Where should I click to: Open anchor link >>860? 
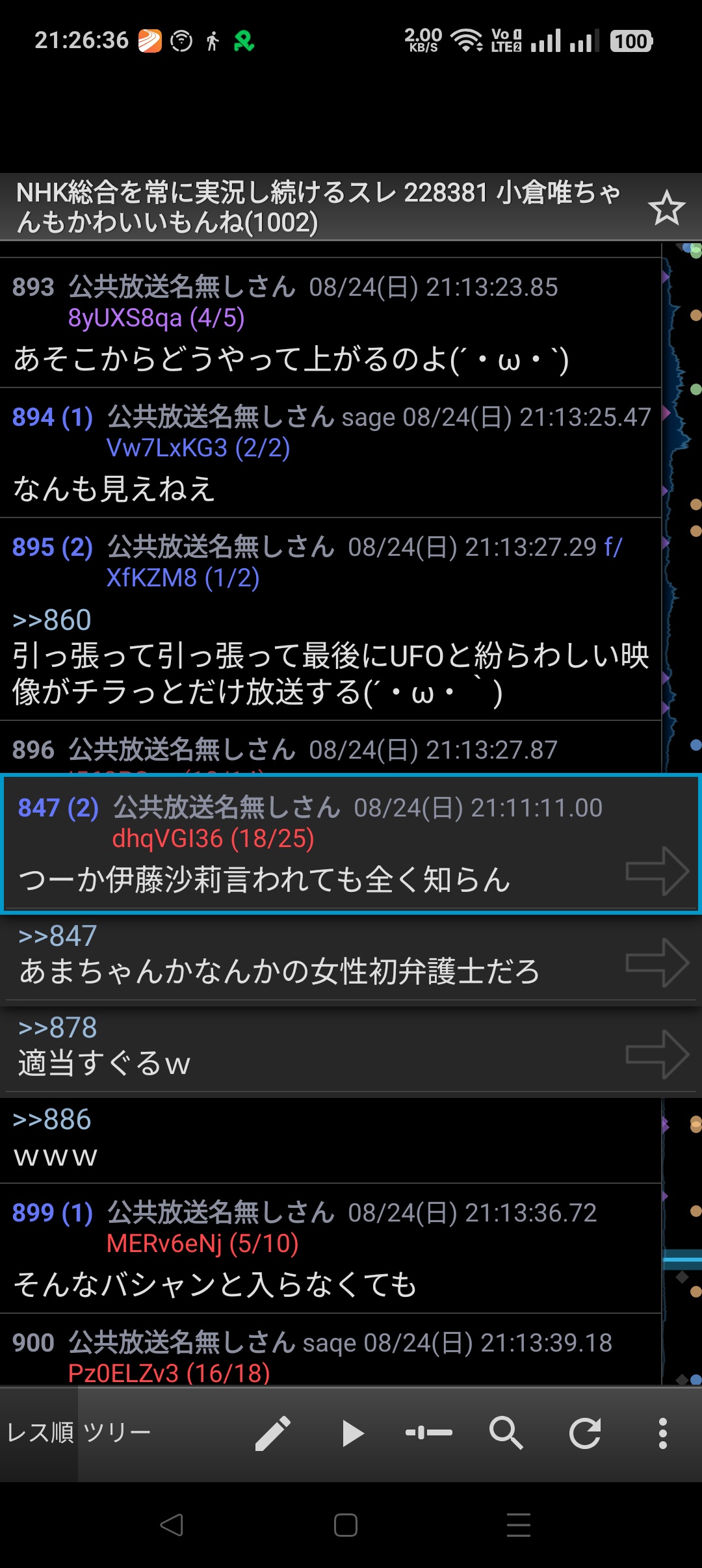(52, 620)
